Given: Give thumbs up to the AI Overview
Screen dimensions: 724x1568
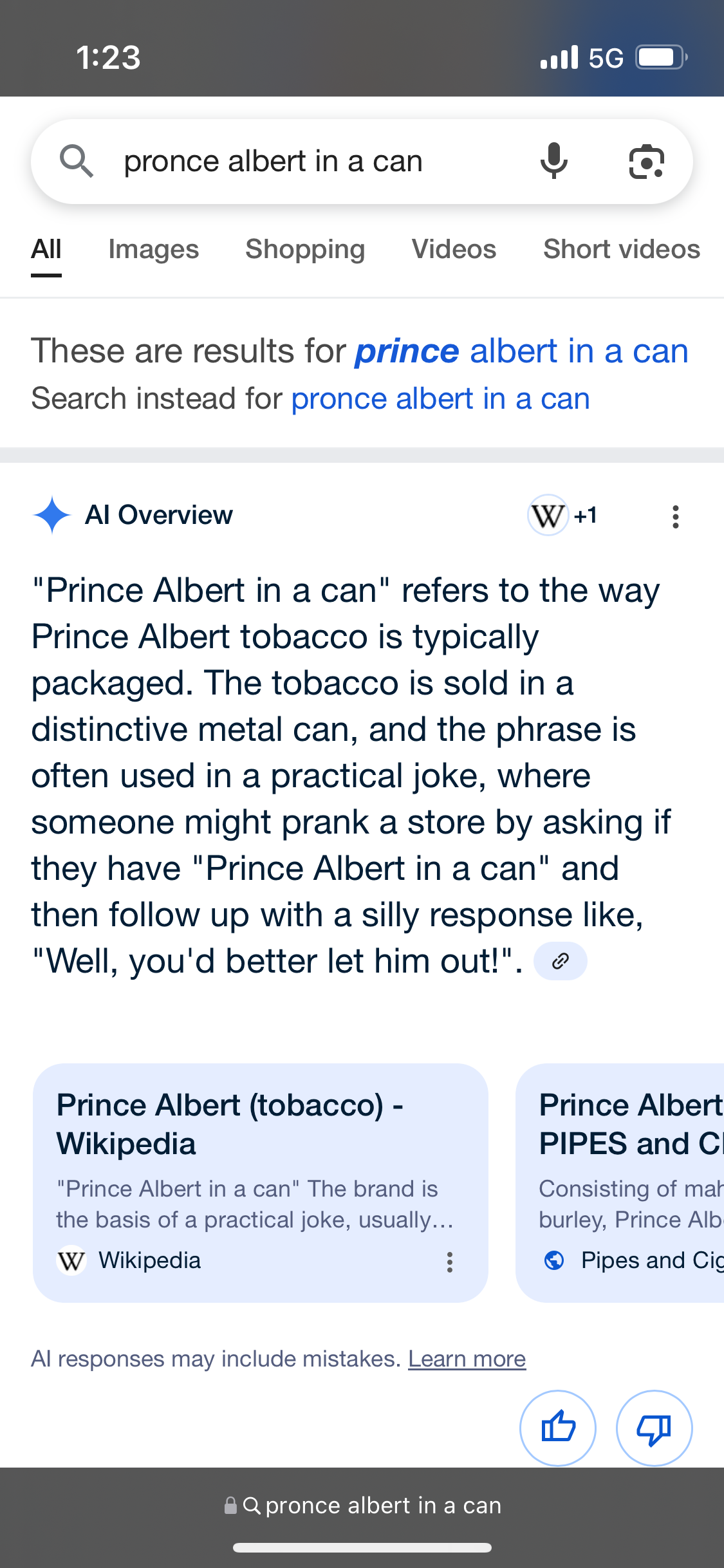Looking at the screenshot, I should point(557,1428).
